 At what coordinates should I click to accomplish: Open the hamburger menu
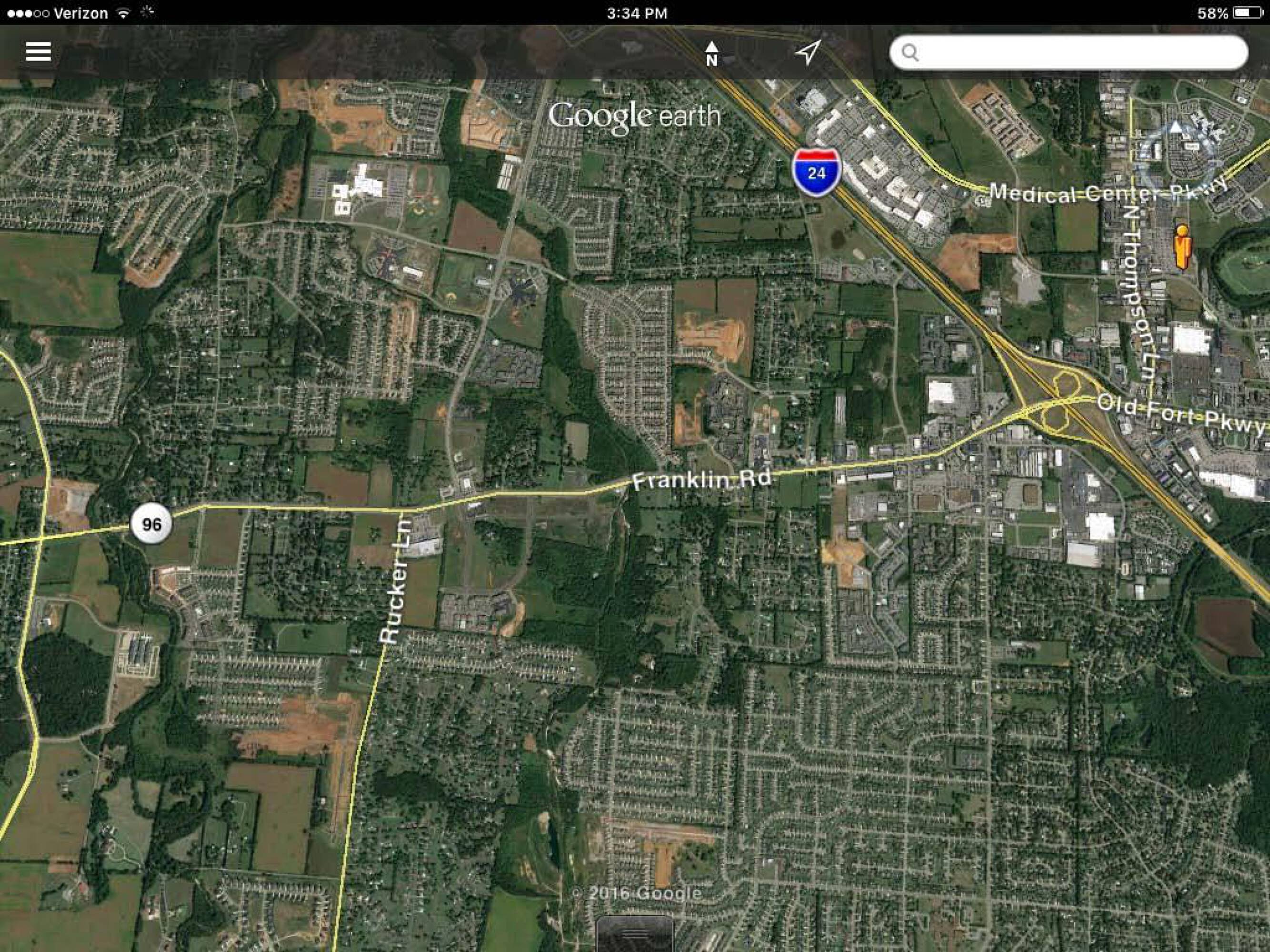(x=39, y=51)
